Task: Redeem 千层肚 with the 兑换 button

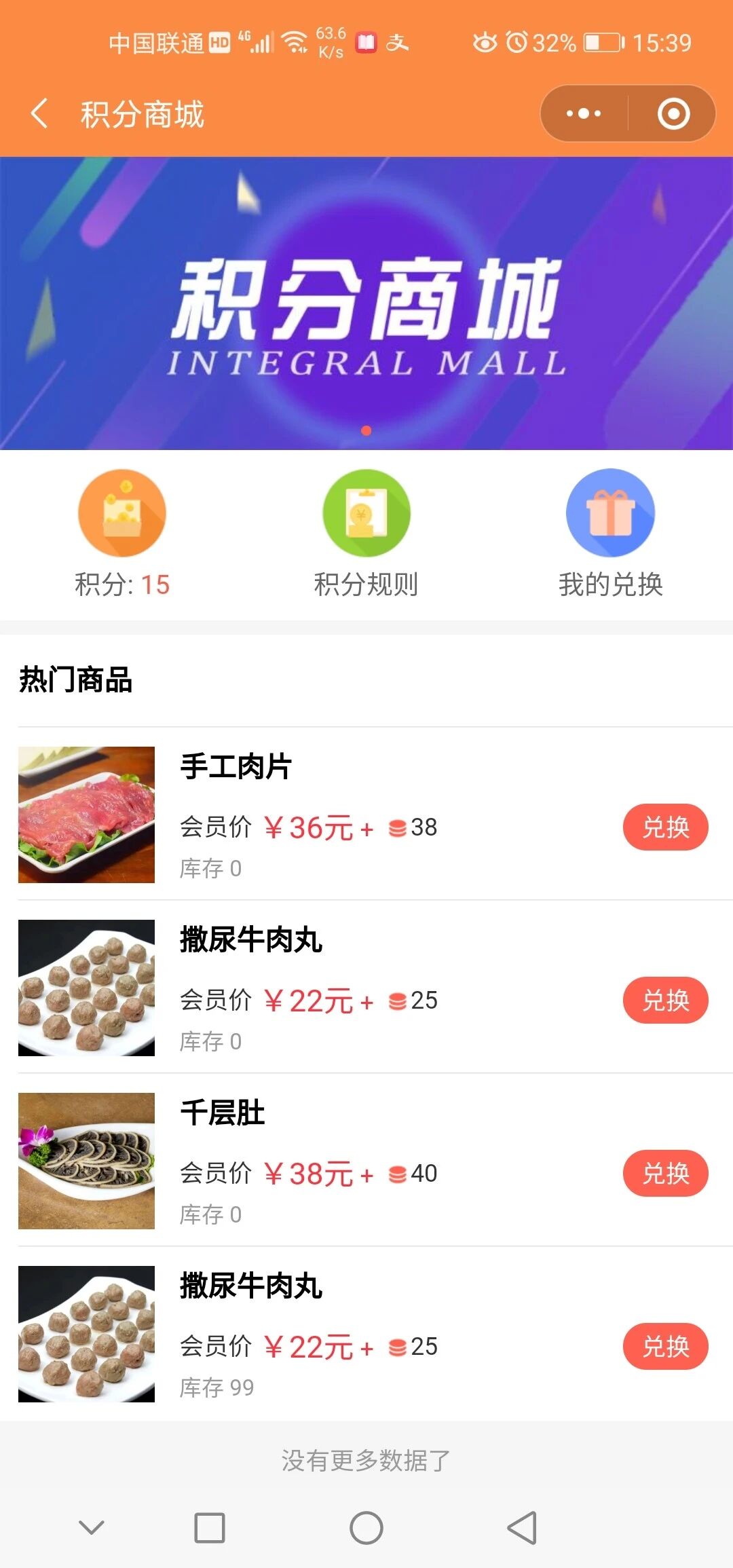Action: pos(665,1174)
